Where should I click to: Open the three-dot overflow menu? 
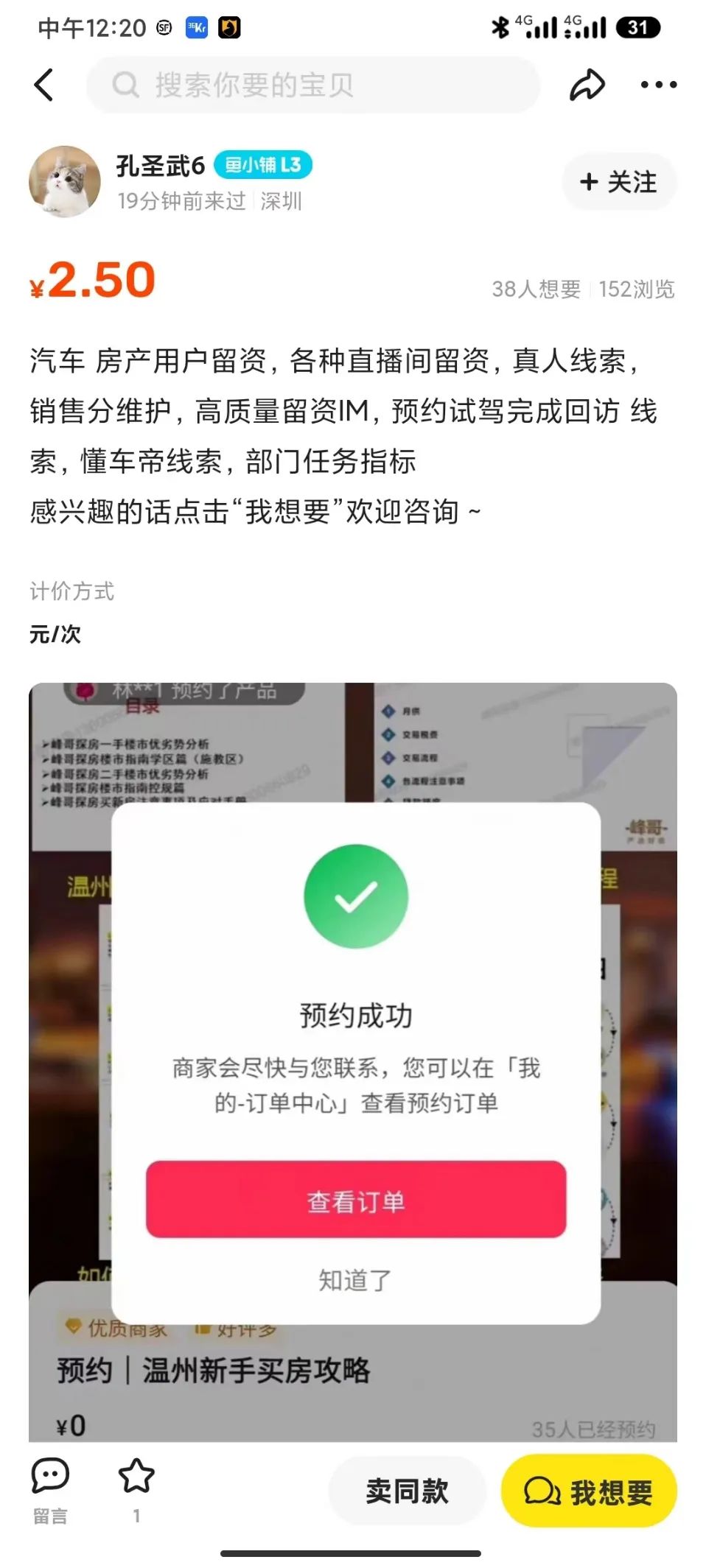[x=658, y=85]
